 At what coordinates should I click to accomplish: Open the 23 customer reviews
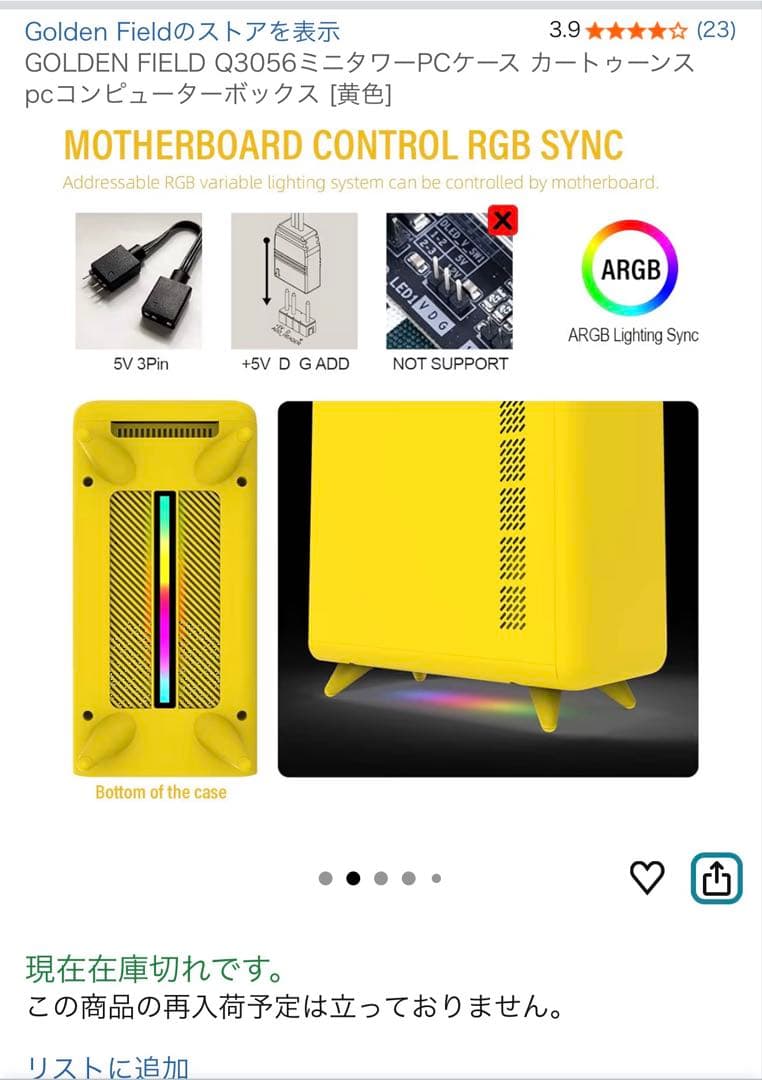tap(714, 30)
